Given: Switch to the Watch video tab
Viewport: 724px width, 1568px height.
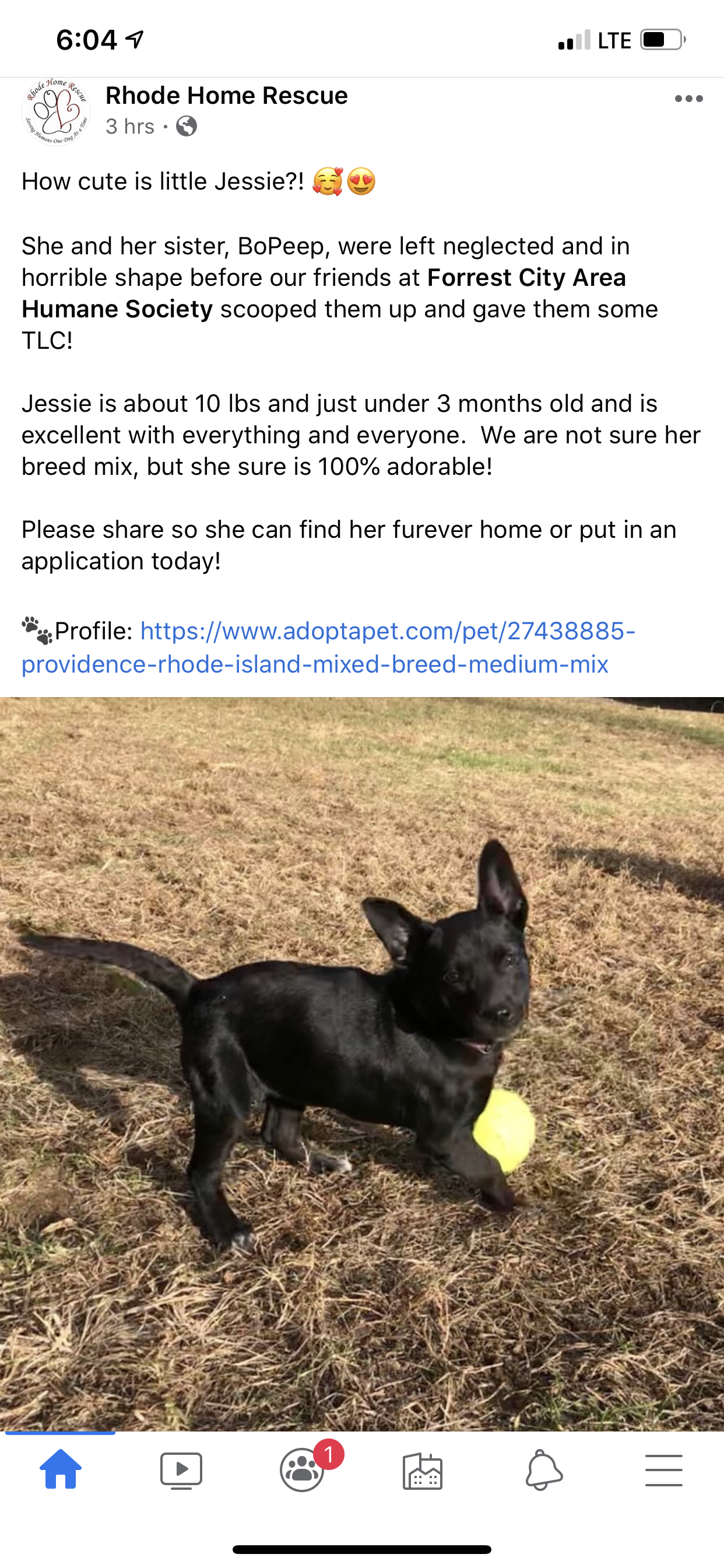Looking at the screenshot, I should pos(181,1471).
